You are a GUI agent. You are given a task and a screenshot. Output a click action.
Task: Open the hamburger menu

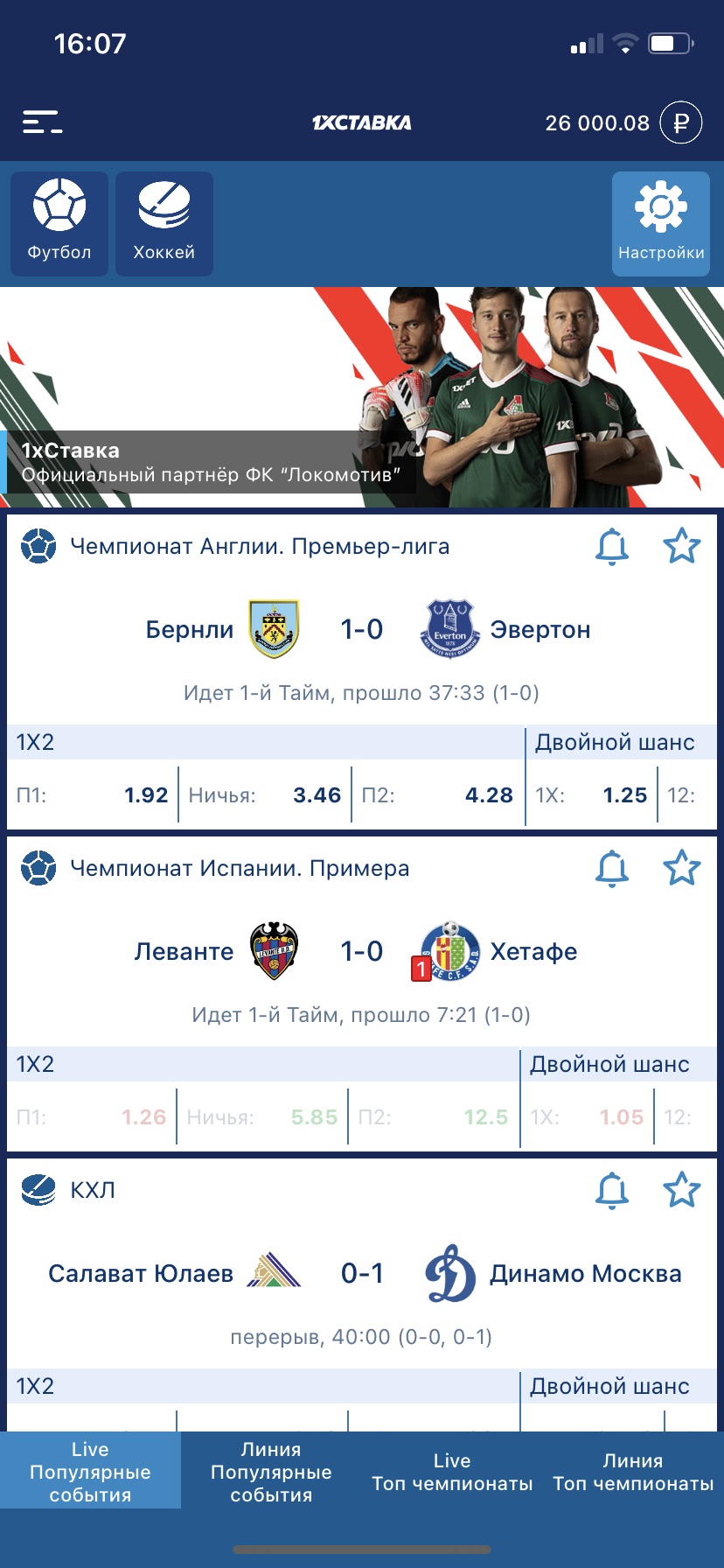(42, 122)
